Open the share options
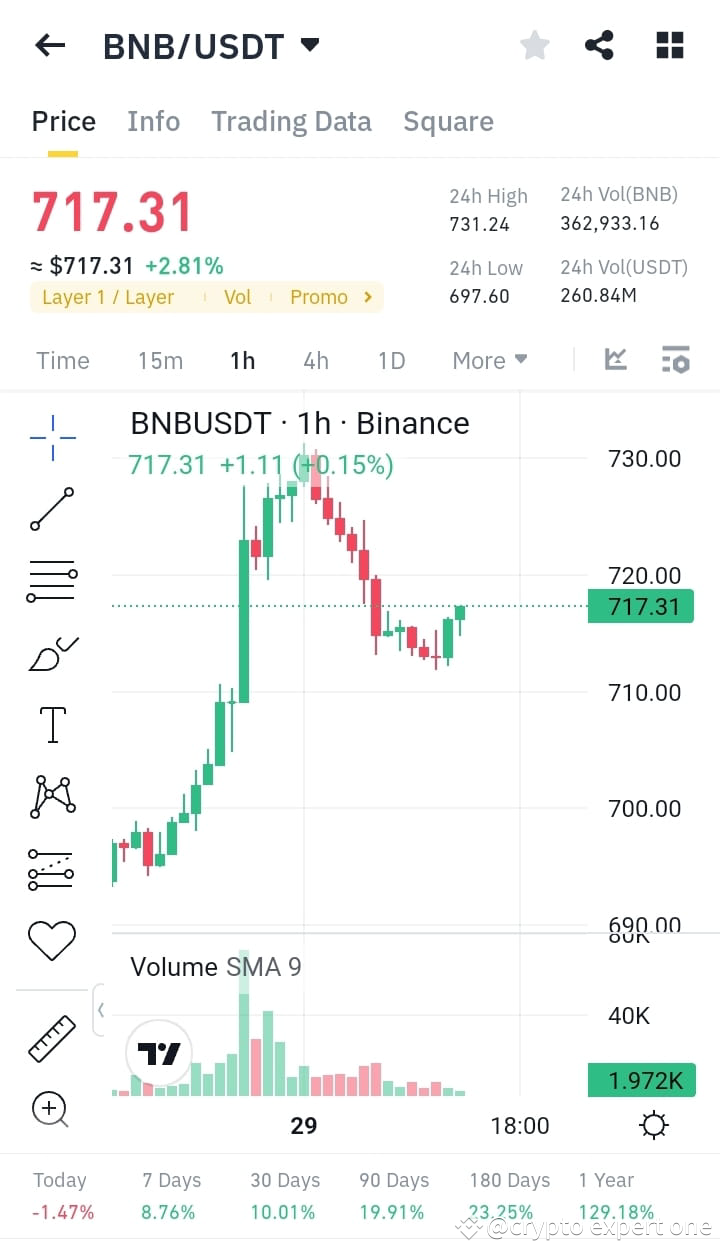720x1249 pixels. click(599, 44)
